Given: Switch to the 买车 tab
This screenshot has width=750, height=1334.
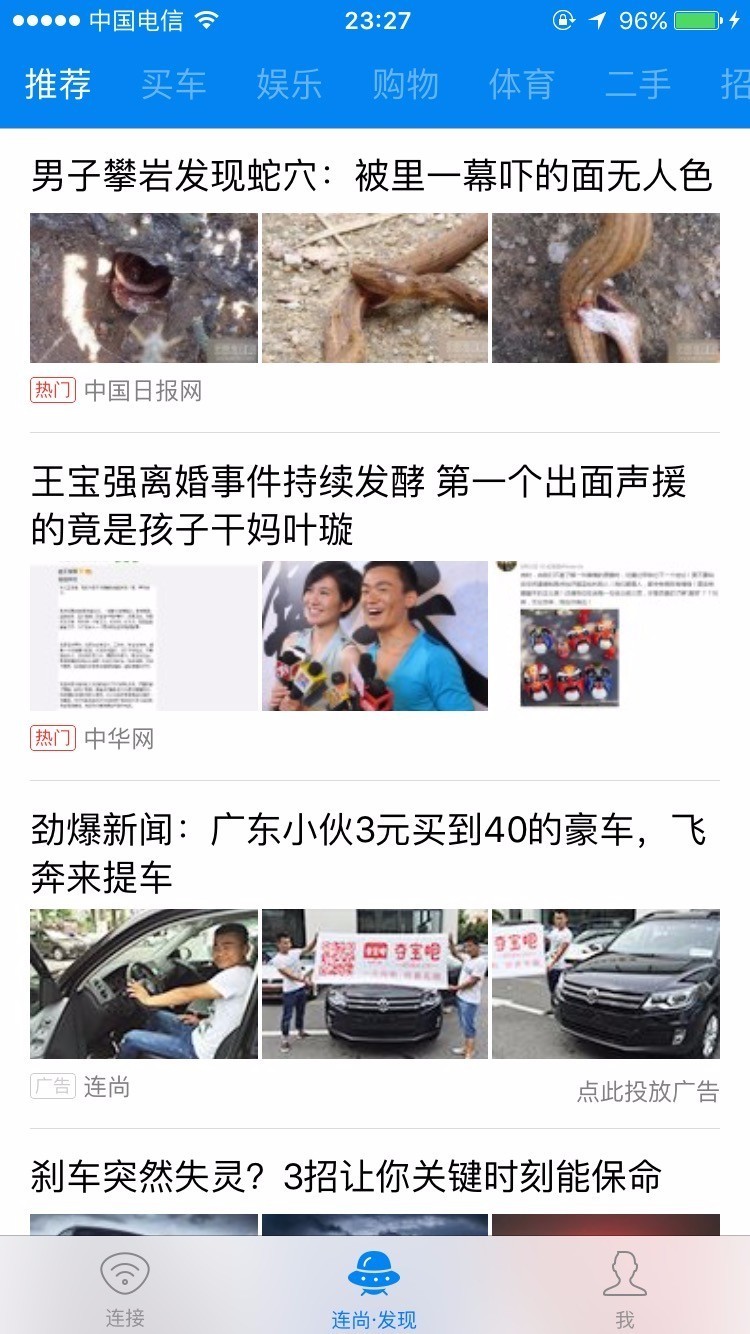Looking at the screenshot, I should [x=174, y=84].
